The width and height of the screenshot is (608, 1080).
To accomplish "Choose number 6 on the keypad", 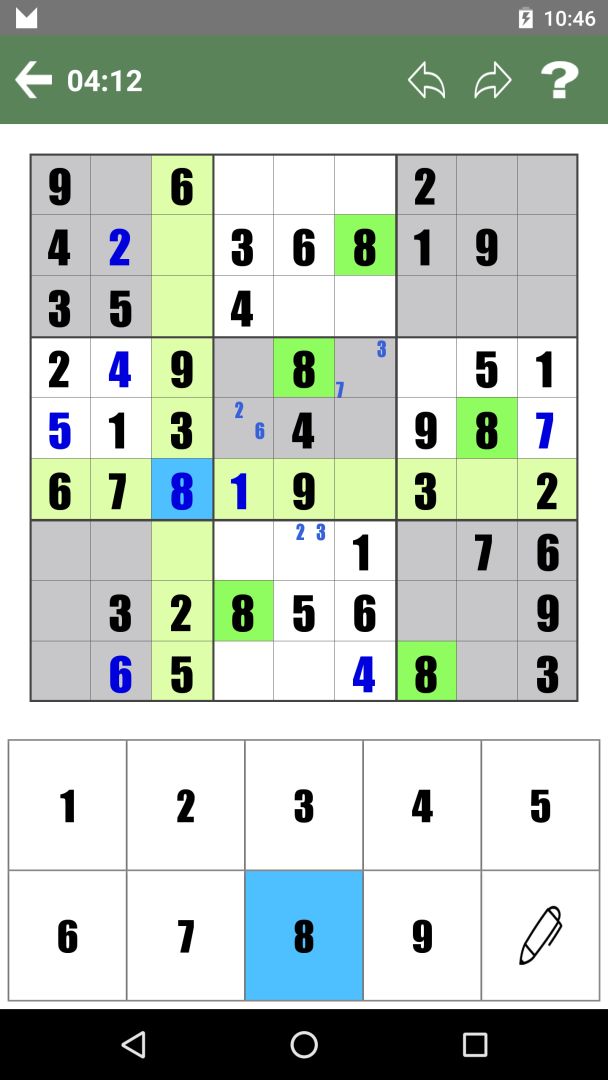I will (x=68, y=936).
